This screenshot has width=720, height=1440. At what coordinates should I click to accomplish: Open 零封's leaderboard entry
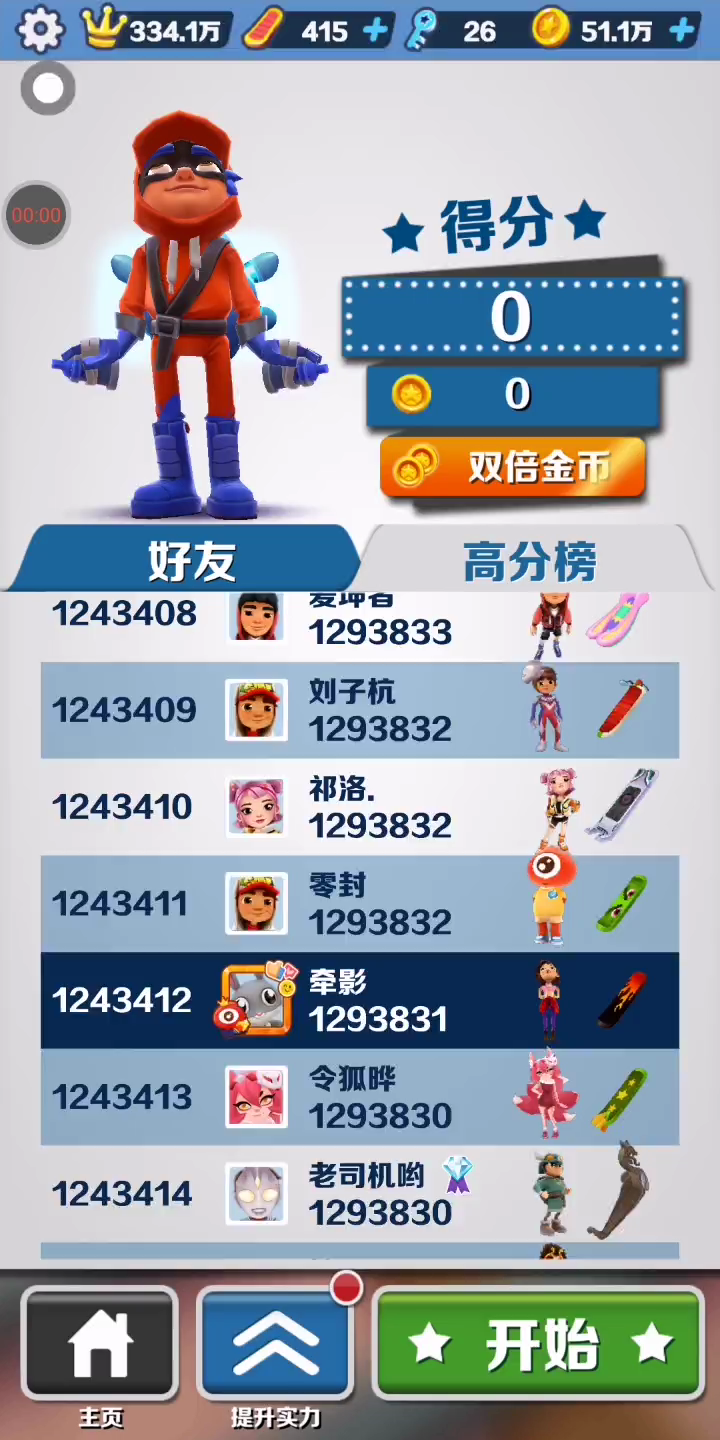pos(360,903)
